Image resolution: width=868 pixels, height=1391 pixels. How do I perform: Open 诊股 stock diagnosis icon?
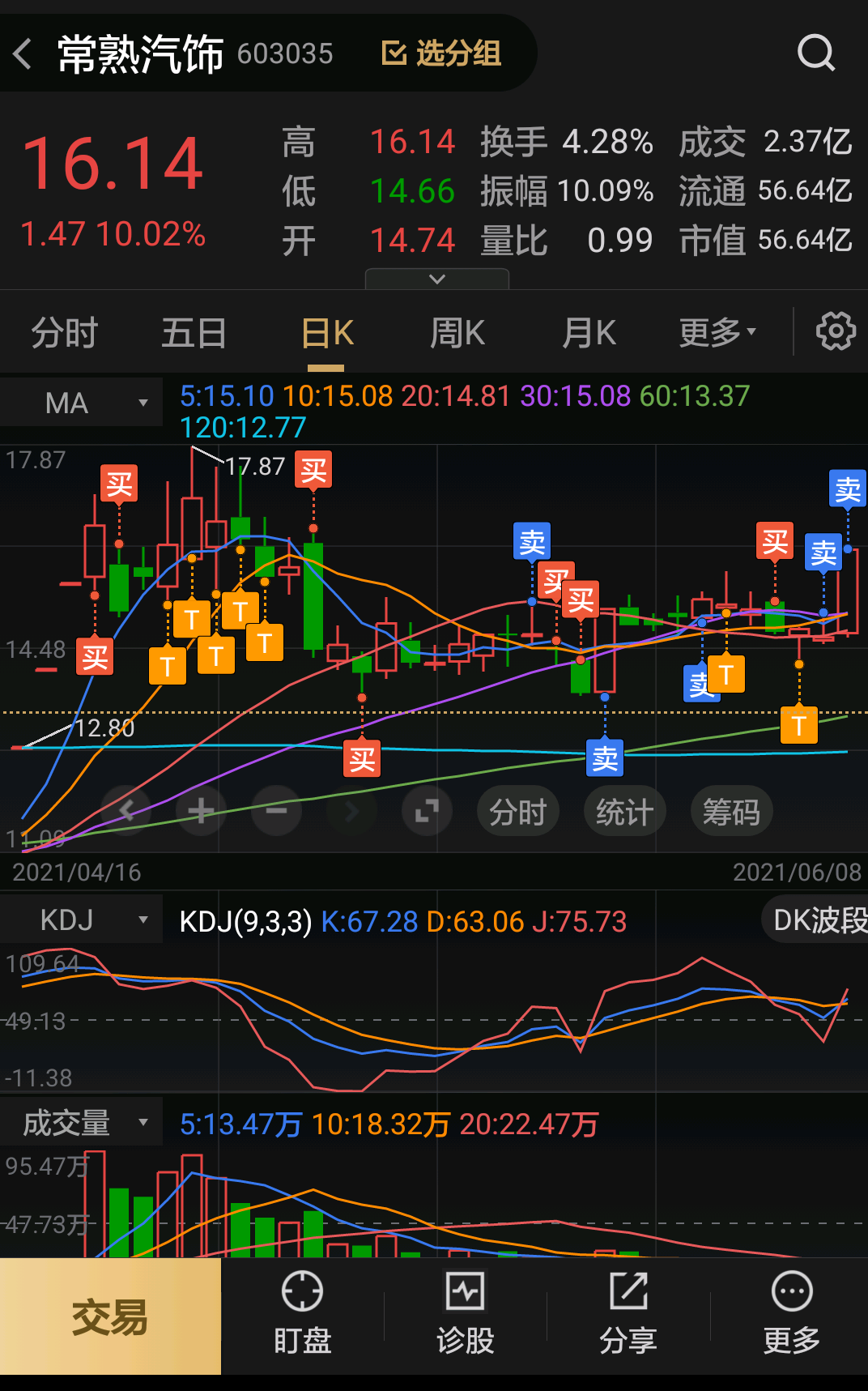click(466, 1312)
